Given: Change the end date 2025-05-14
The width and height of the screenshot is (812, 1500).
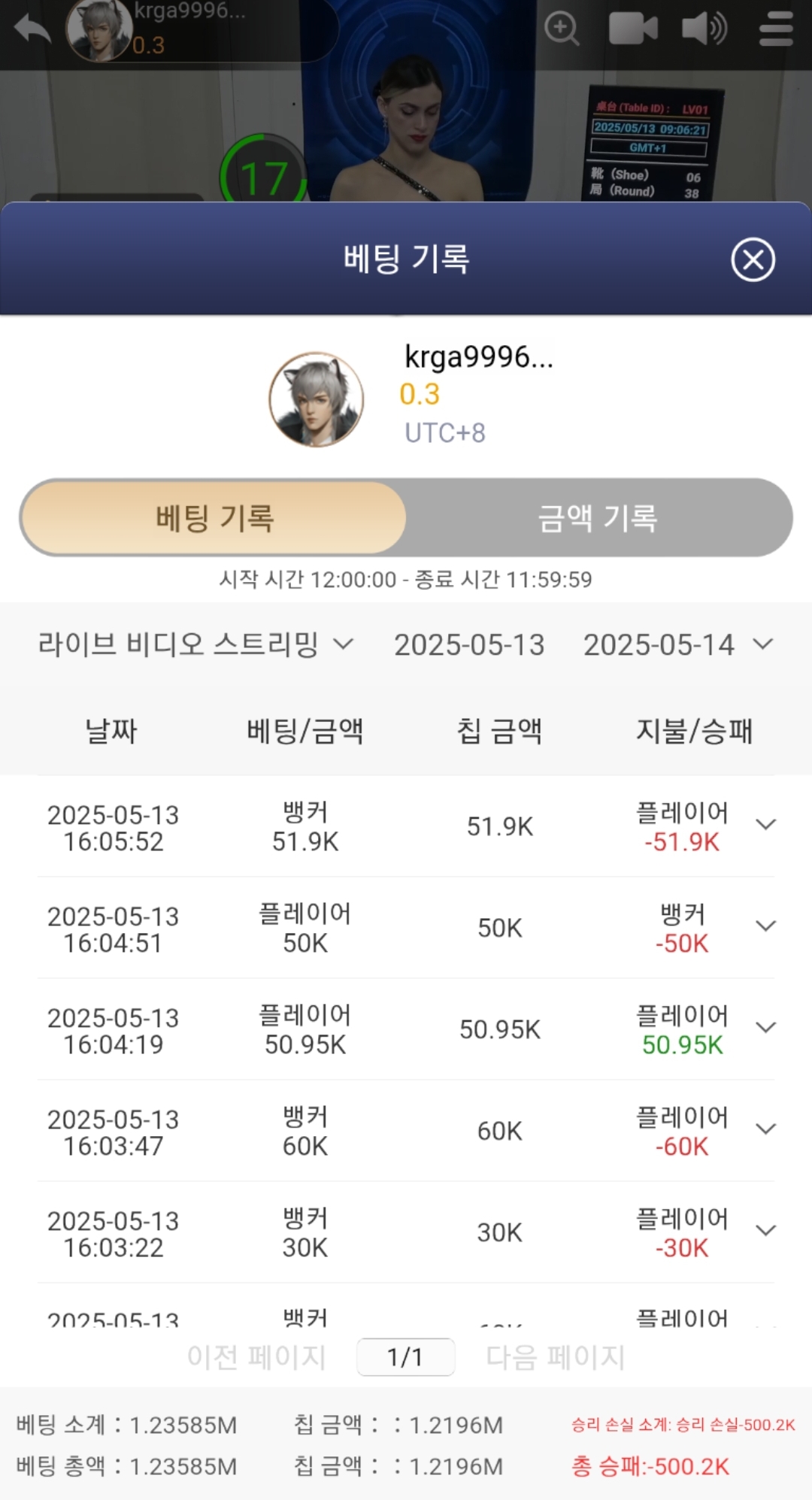Looking at the screenshot, I should (x=677, y=645).
